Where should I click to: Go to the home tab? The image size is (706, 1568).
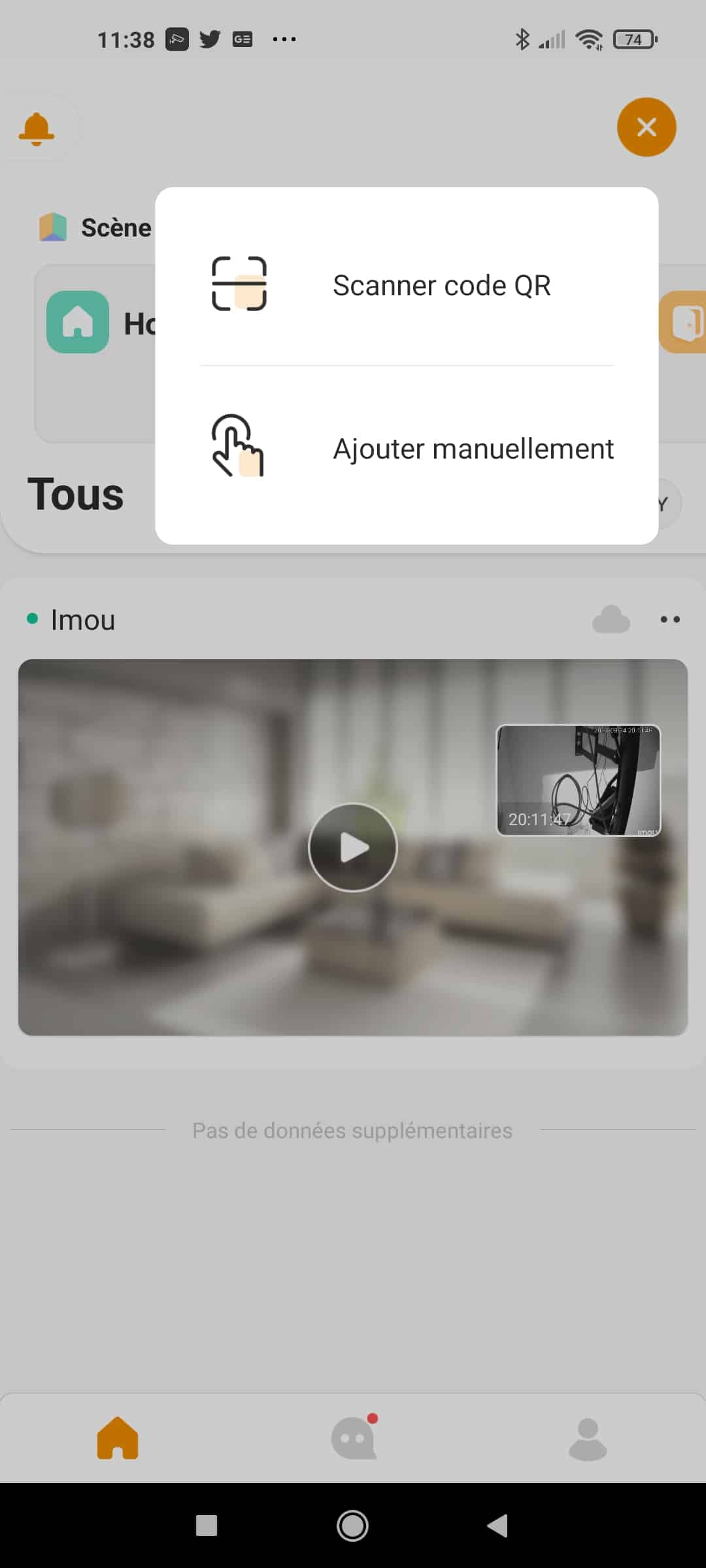coord(118,1437)
